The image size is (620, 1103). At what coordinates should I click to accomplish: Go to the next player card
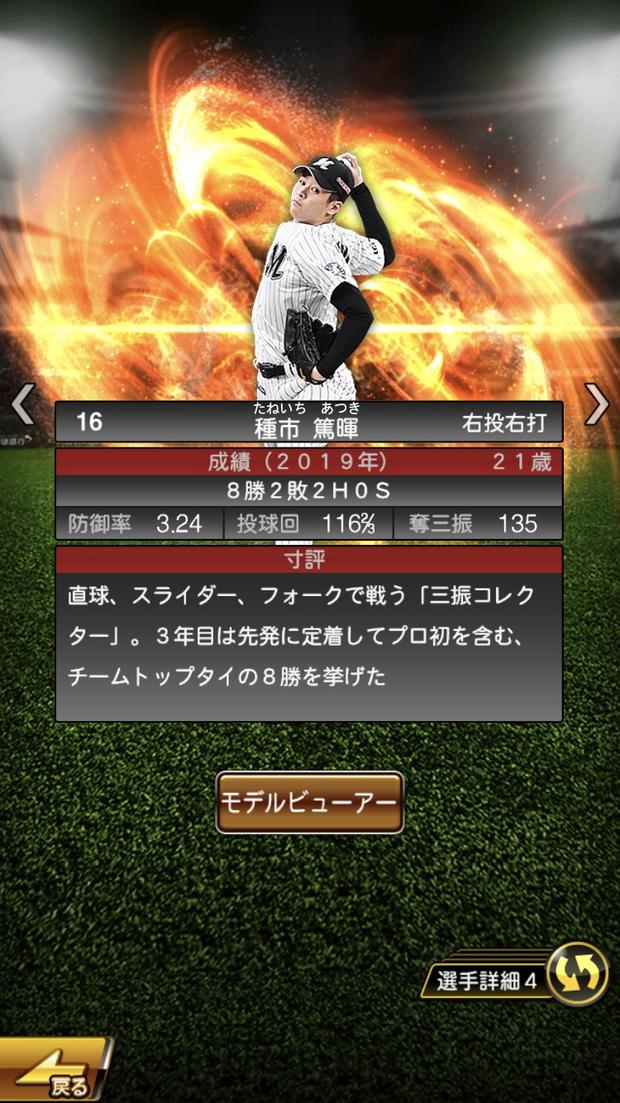click(597, 404)
